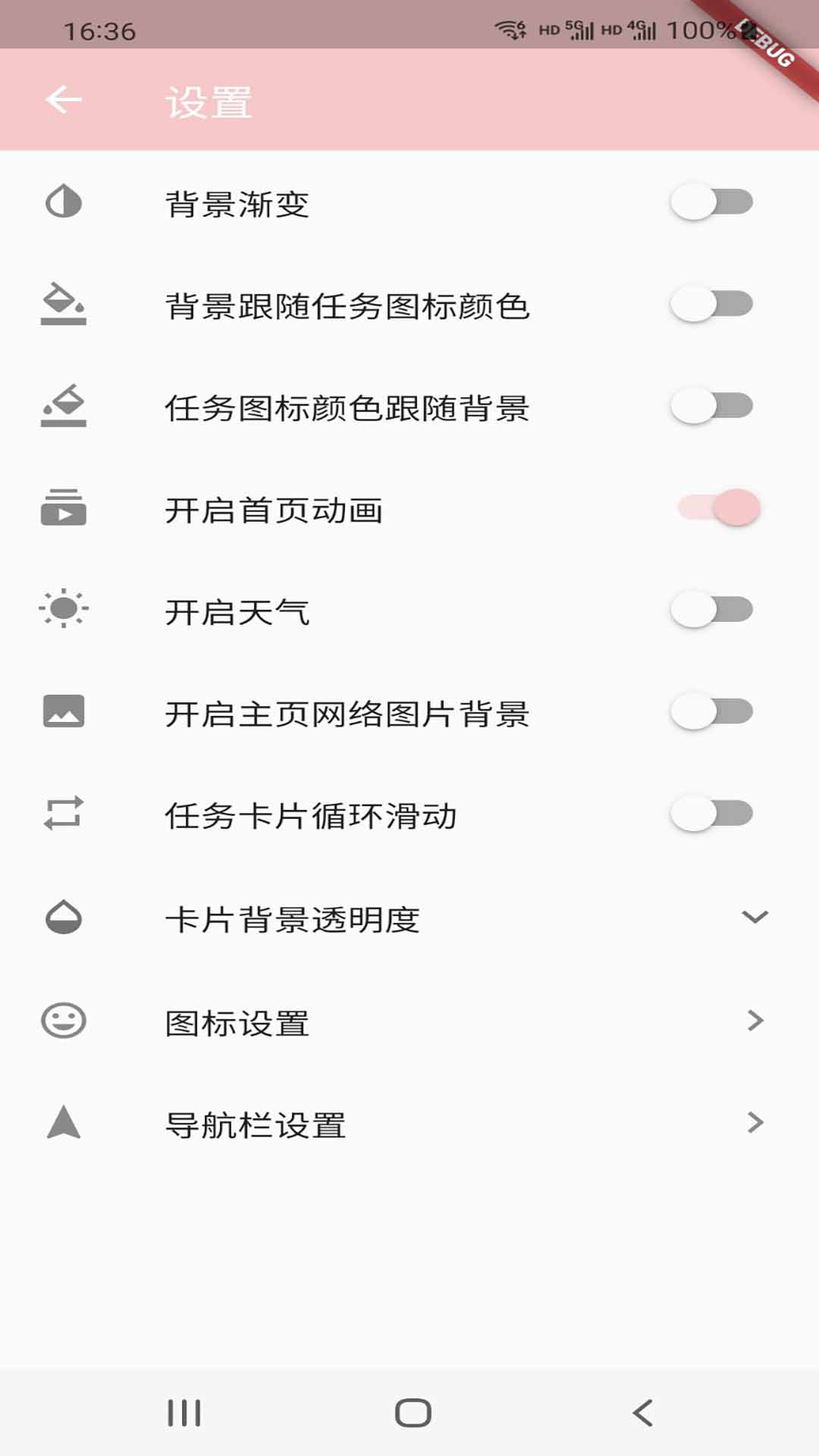Disable the 开启首页动画 switch
Viewport: 819px width, 1456px height.
(719, 508)
